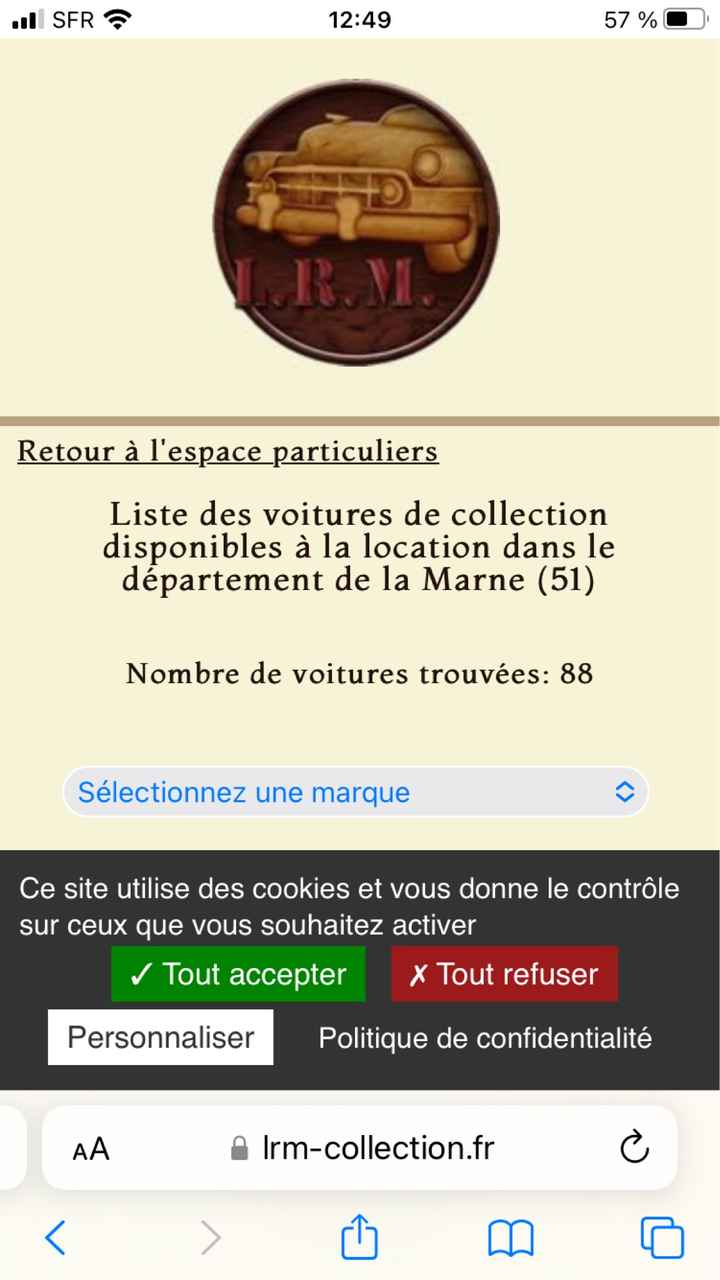Follow the Retour à l'espace particuliers link
The height and width of the screenshot is (1280, 720).
pos(227,451)
